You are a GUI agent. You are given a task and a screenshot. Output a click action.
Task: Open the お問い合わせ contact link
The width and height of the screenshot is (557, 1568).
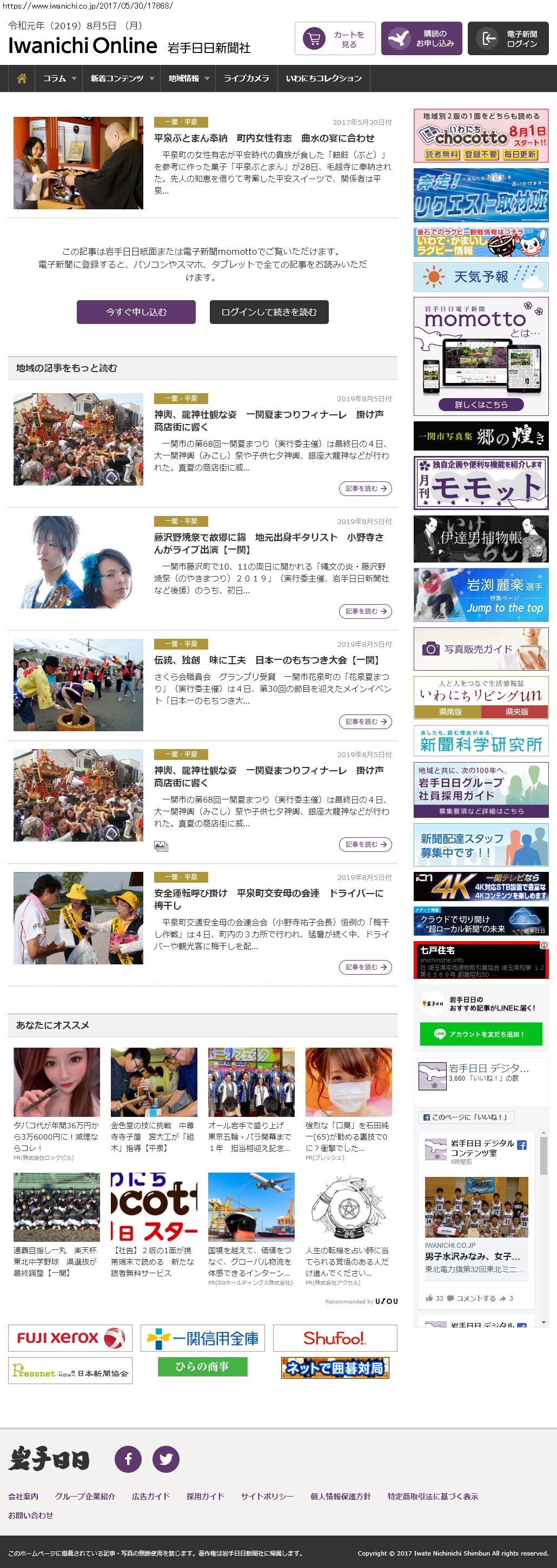pos(30,1515)
